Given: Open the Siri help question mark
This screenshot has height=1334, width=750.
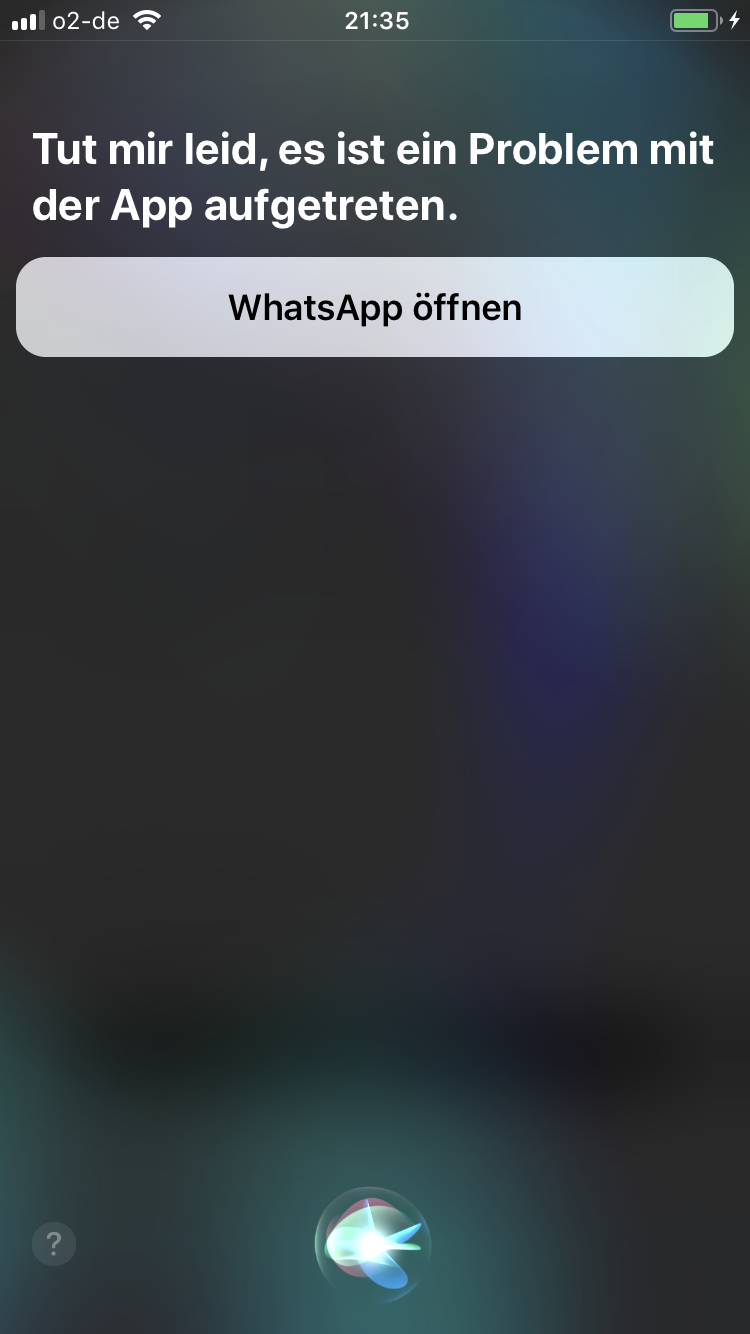Looking at the screenshot, I should click(x=54, y=1244).
